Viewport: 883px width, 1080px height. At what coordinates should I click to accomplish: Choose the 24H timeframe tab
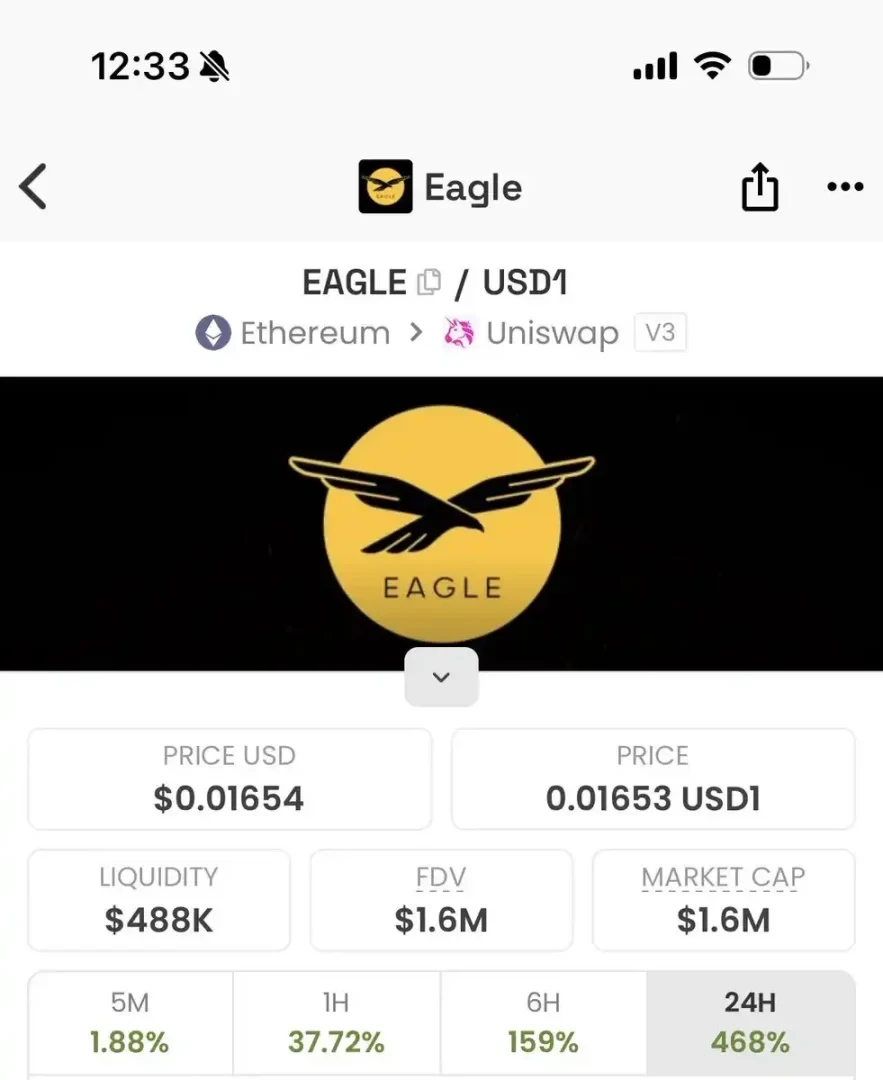pos(750,1023)
